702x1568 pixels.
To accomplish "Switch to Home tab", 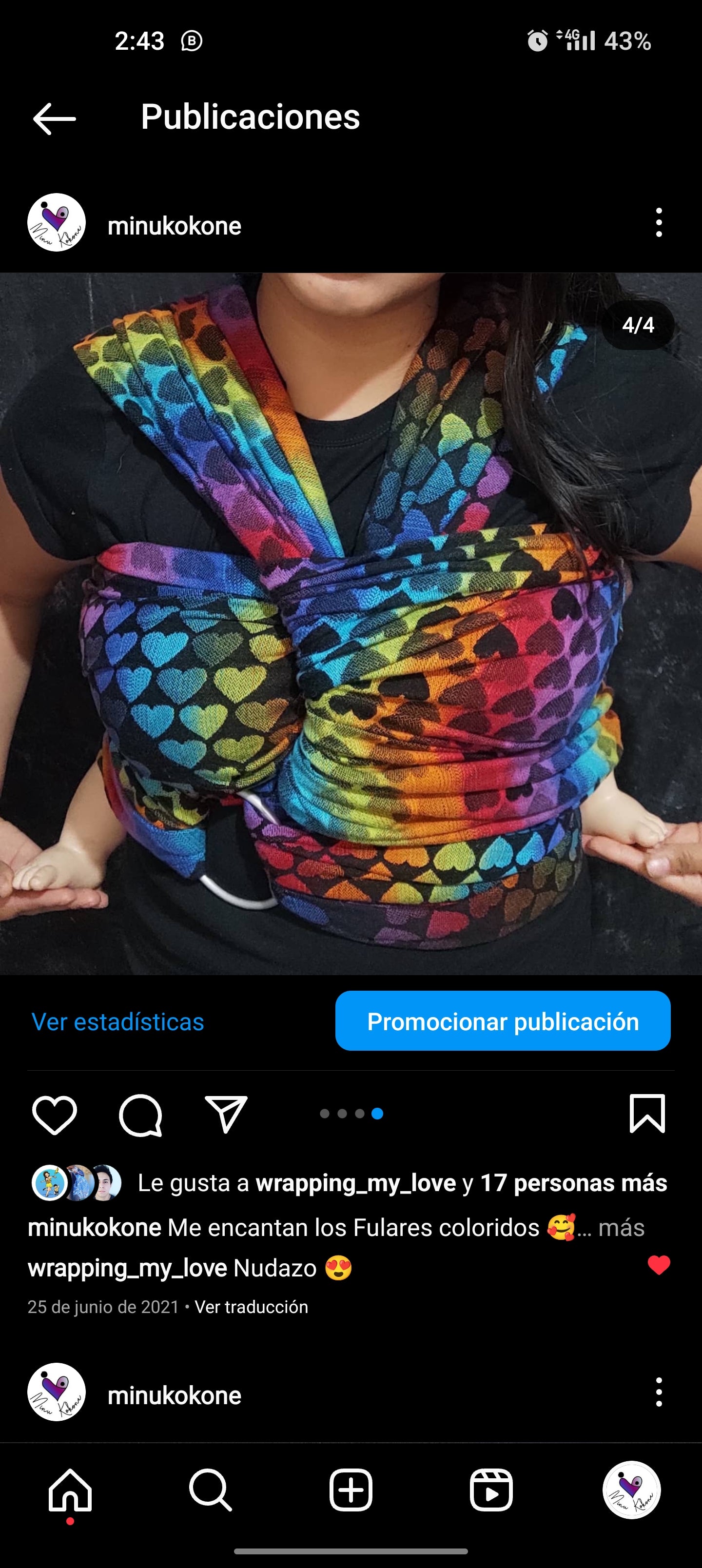I will point(70,1490).
